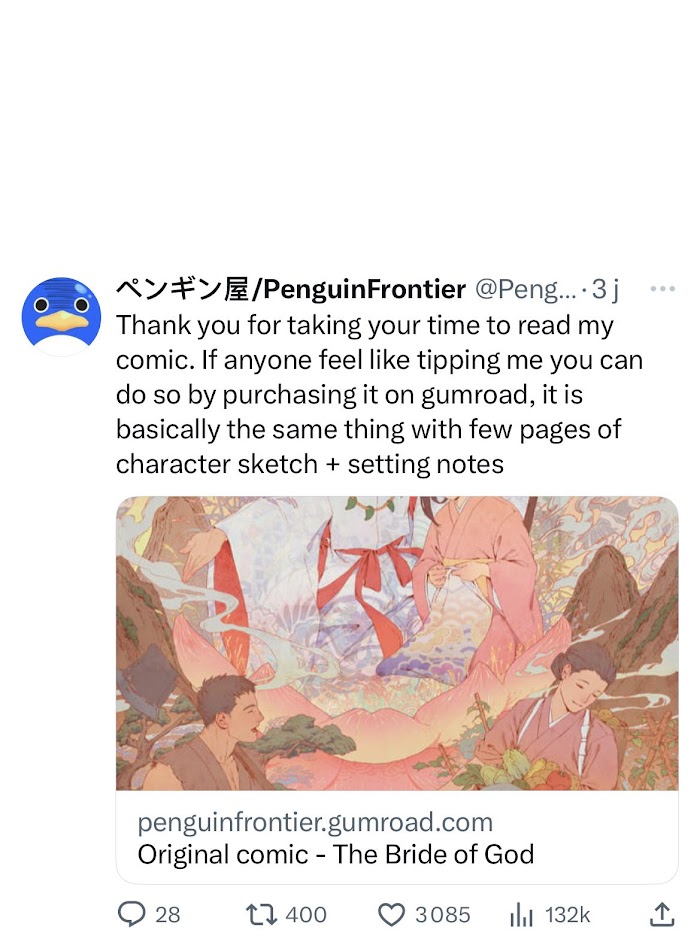This screenshot has height=951, width=700.
Task: View the tweet's analytics count
Action: [x=522, y=914]
